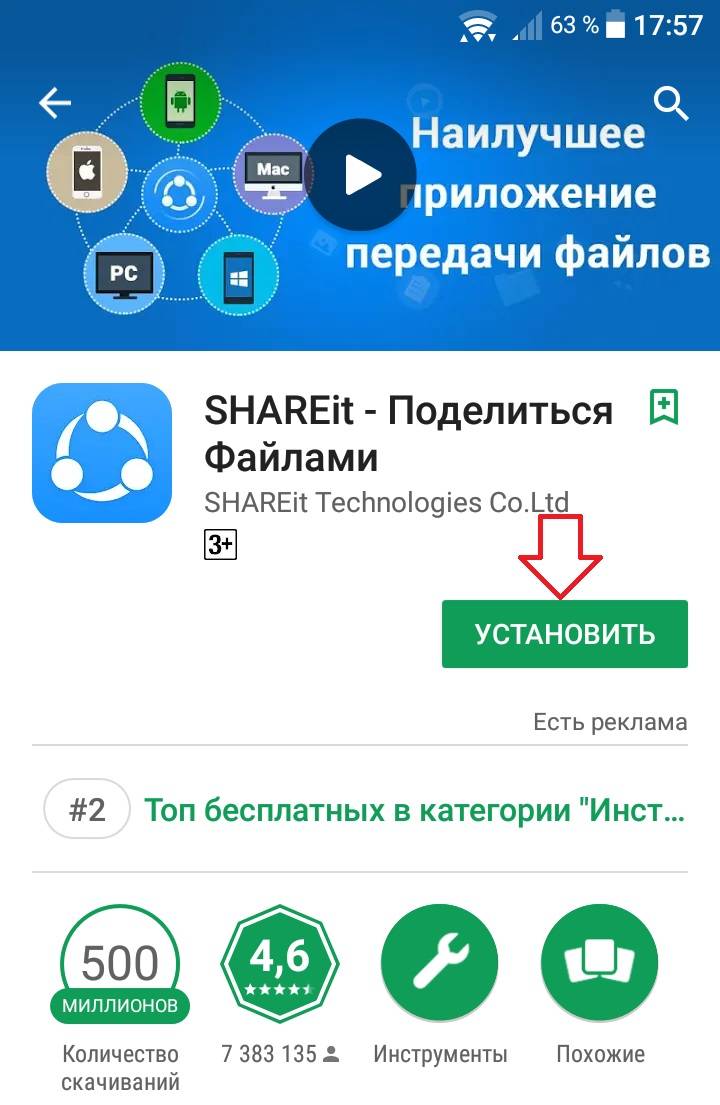720x1105 pixels.
Task: Add SHAREit to wishlist bookmark
Action: (x=664, y=407)
